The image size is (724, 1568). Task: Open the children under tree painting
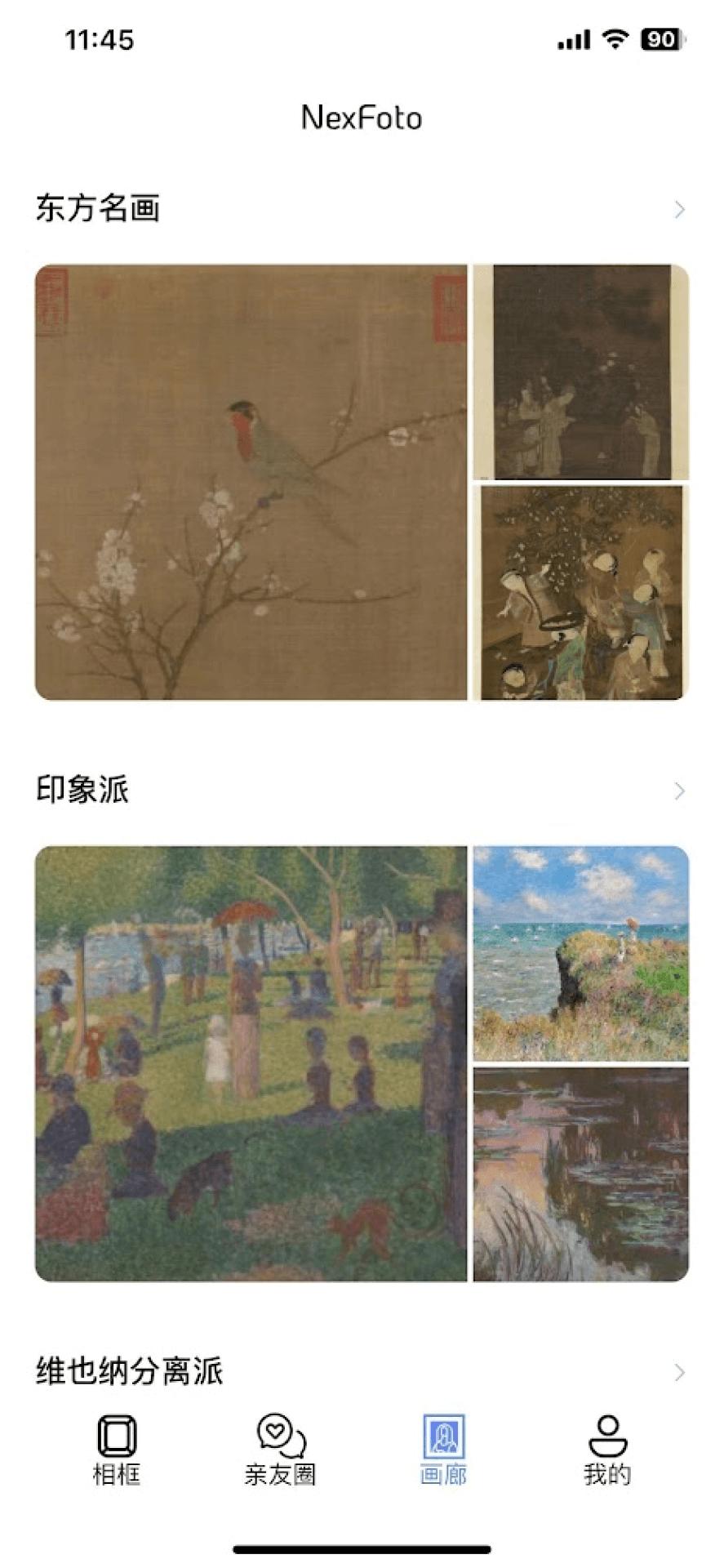coord(580,592)
